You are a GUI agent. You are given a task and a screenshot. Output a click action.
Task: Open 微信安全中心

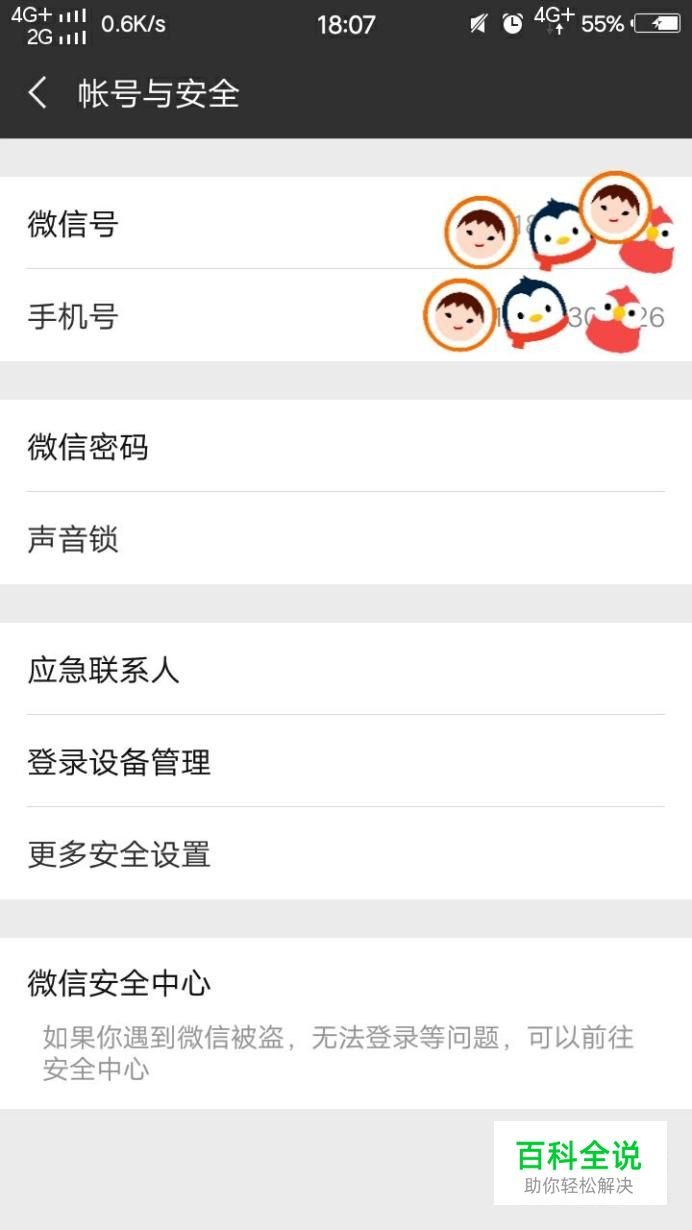pos(346,1023)
